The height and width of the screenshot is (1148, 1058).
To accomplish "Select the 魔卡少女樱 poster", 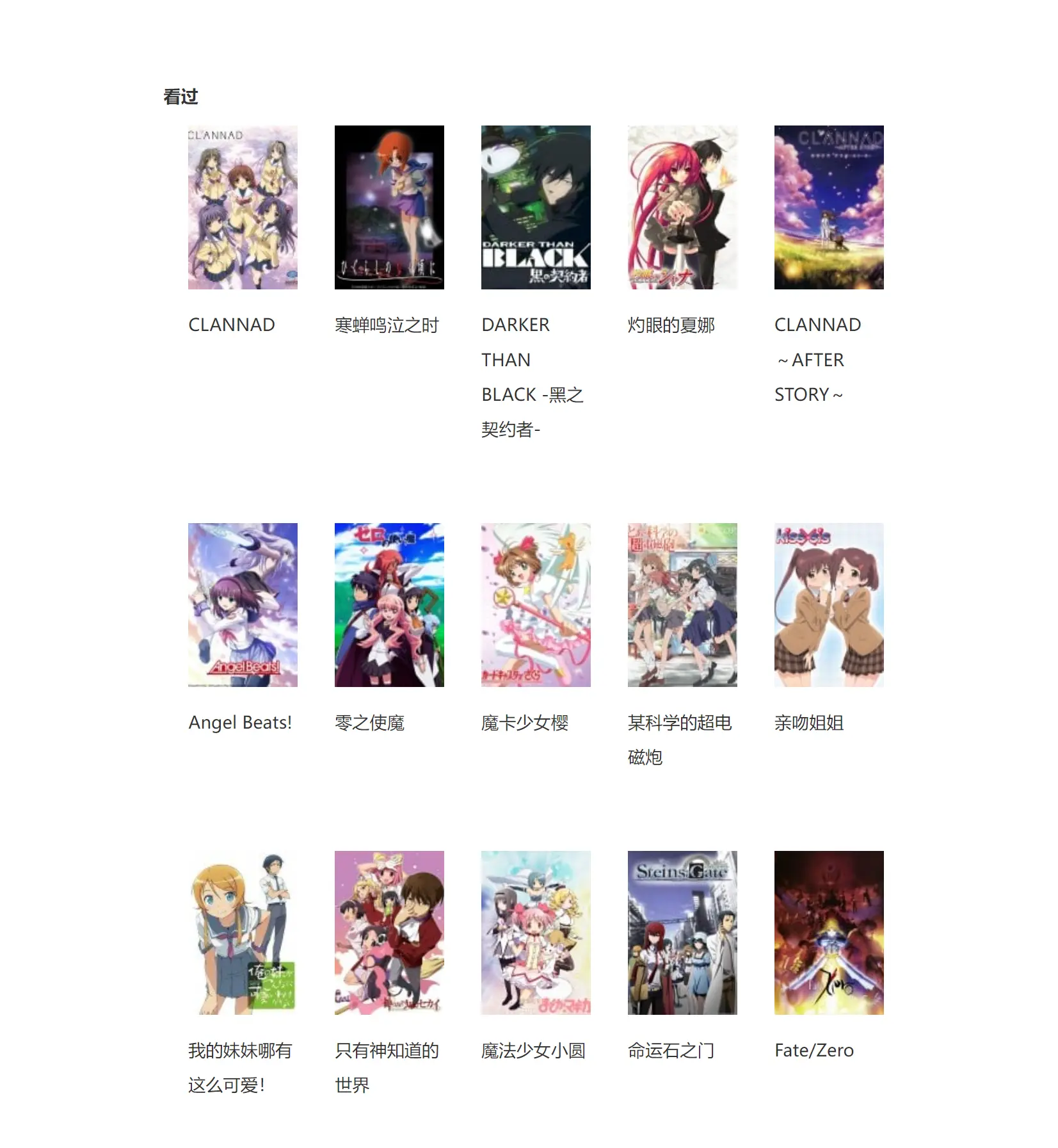I will (536, 605).
